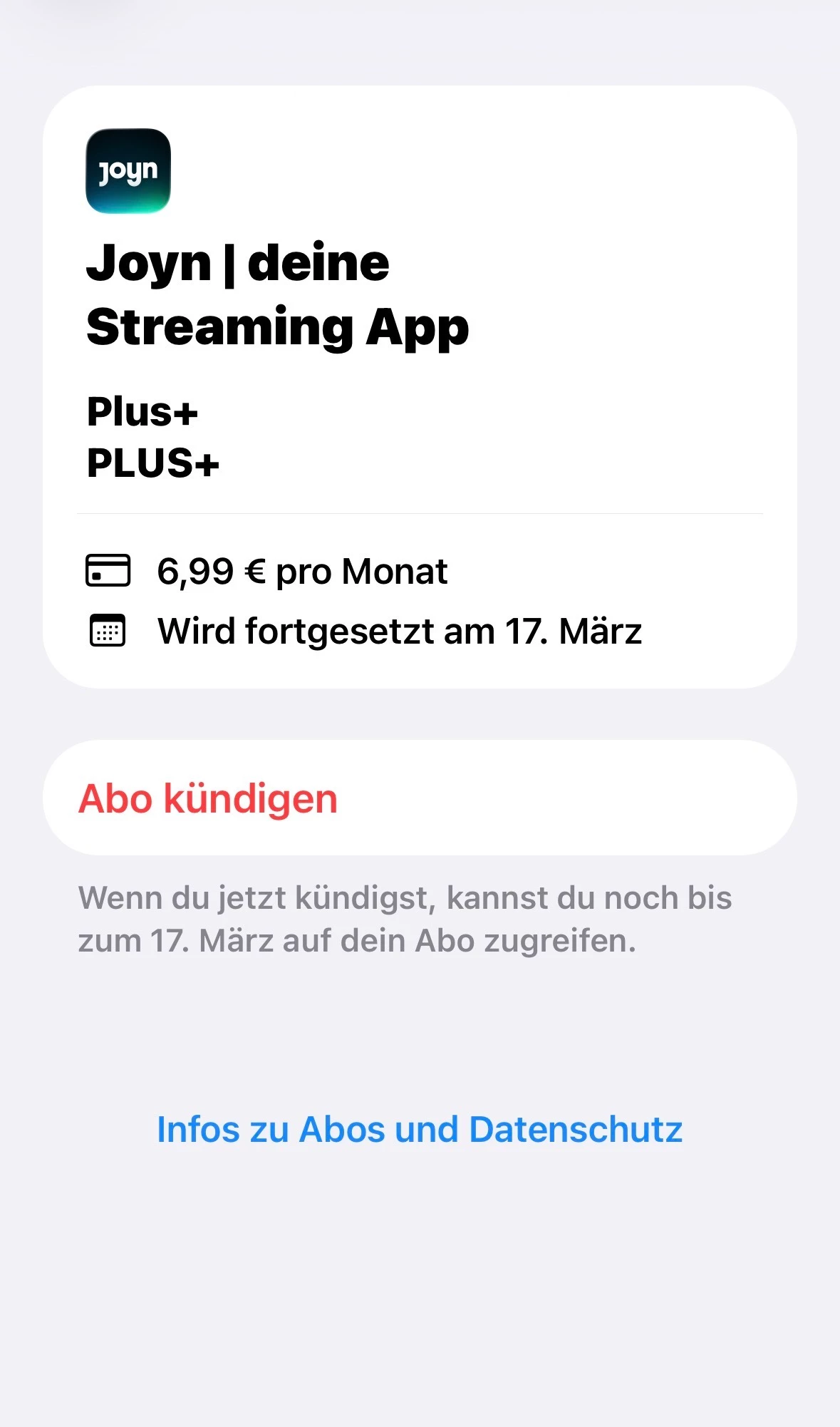
Task: Open Infos zu Abos und Datenschutz
Action: [x=420, y=1130]
